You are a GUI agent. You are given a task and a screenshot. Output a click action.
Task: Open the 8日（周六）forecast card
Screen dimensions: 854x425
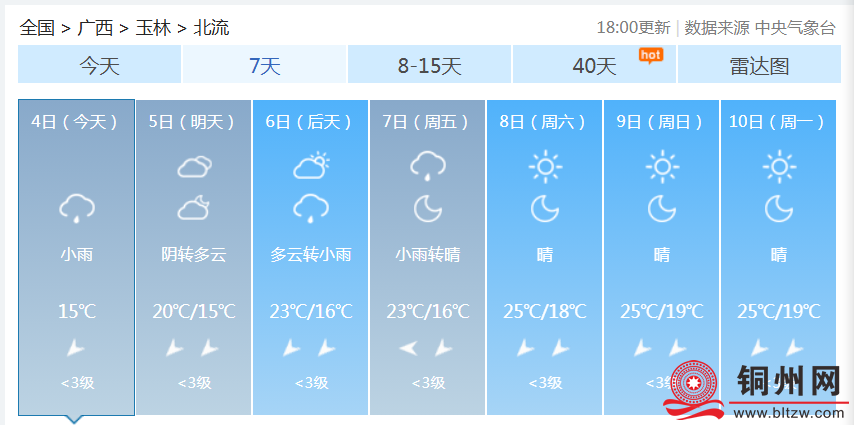point(544,257)
